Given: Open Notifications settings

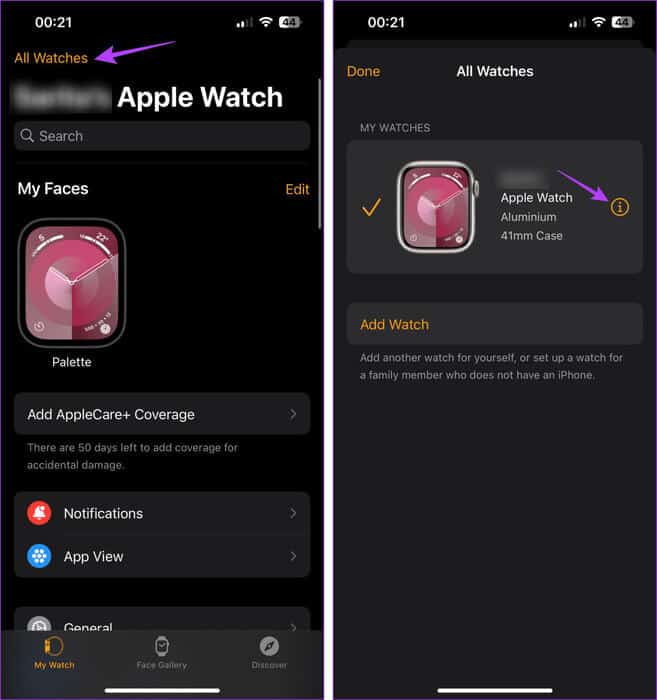Looking at the screenshot, I should click(x=162, y=513).
